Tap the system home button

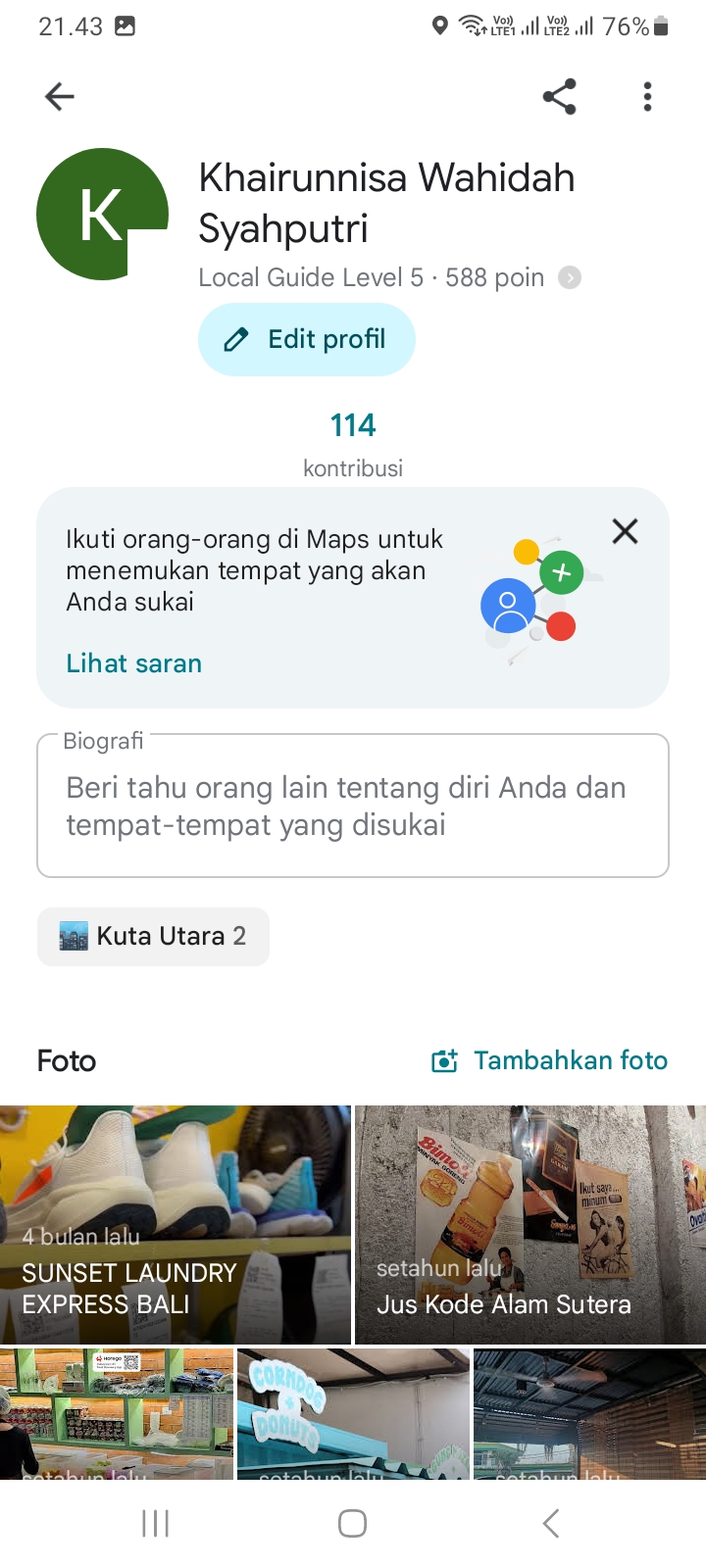click(x=352, y=1523)
